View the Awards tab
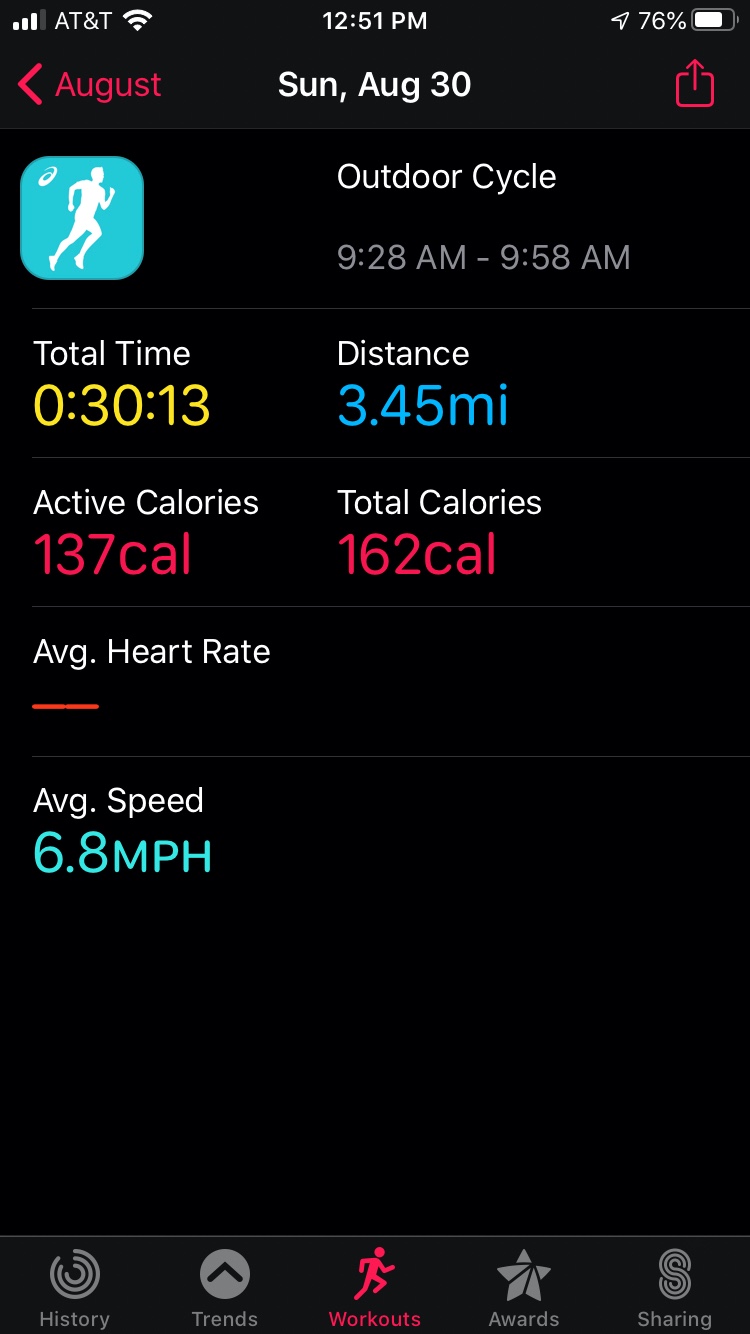 point(524,1287)
